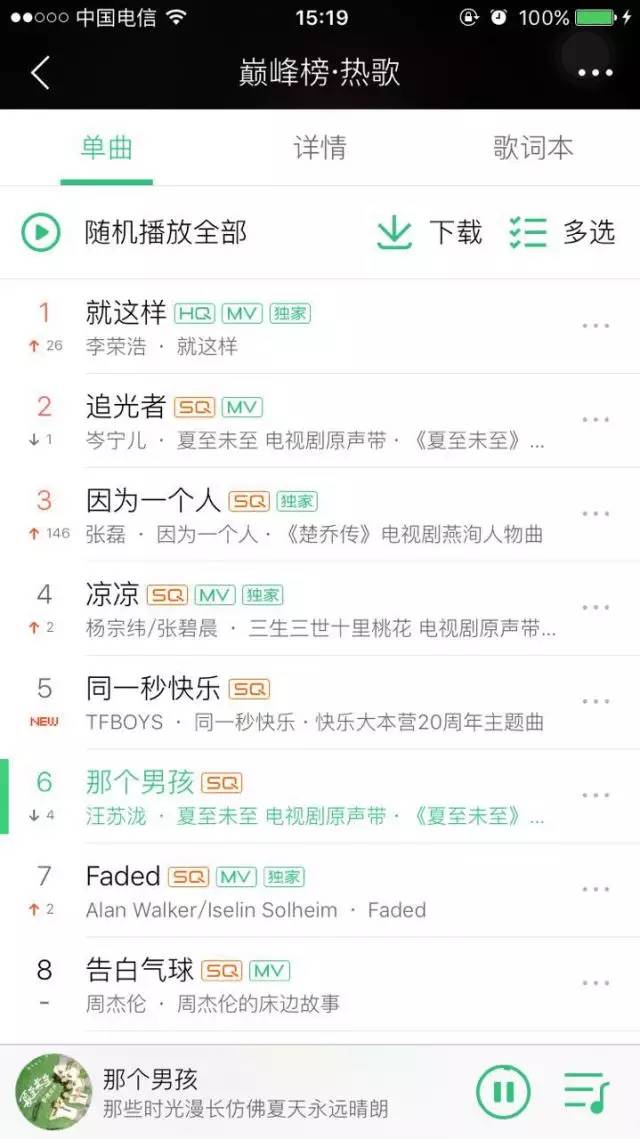640x1139 pixels.
Task: Switch to the 歌词本 tab
Action: (533, 148)
